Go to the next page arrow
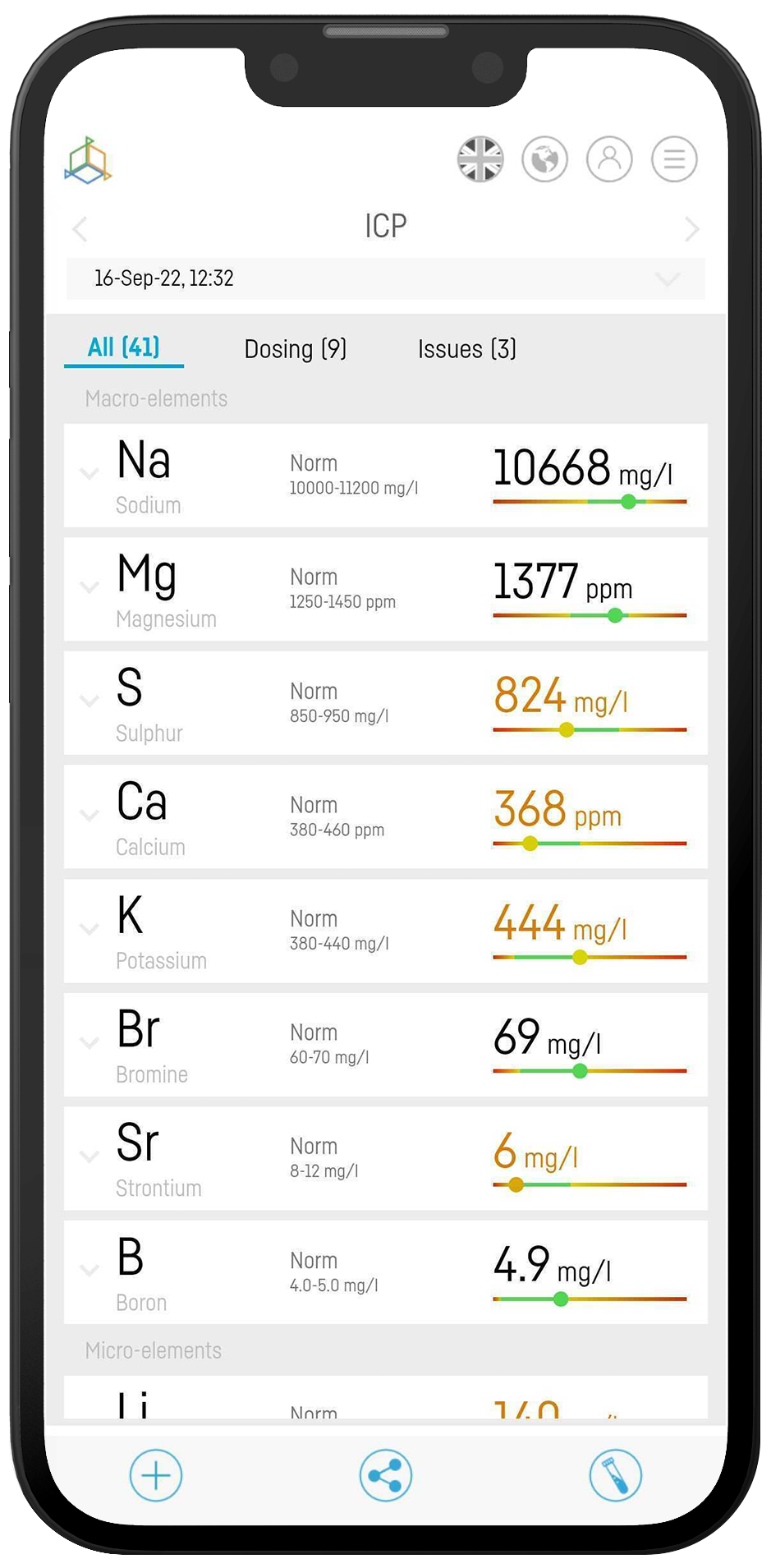The width and height of the screenshot is (771, 1568). tap(691, 228)
